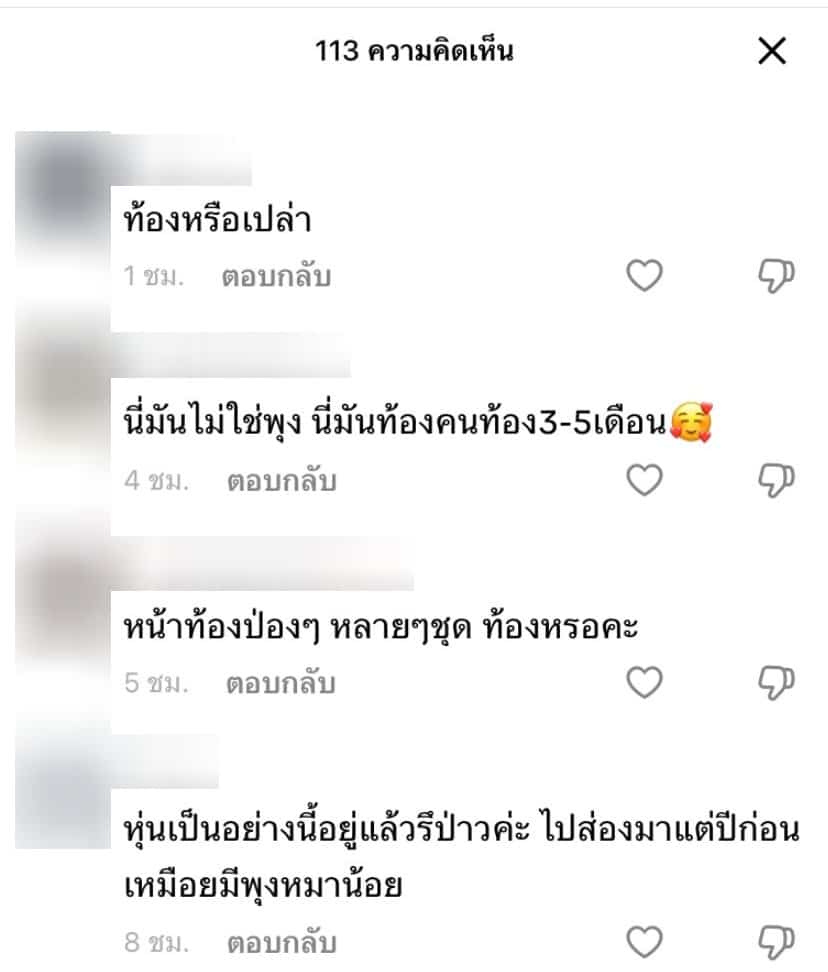The width and height of the screenshot is (828, 972).
Task: Like the comment starting 'หน้าท้องป่องๆ'
Action: tap(645, 684)
